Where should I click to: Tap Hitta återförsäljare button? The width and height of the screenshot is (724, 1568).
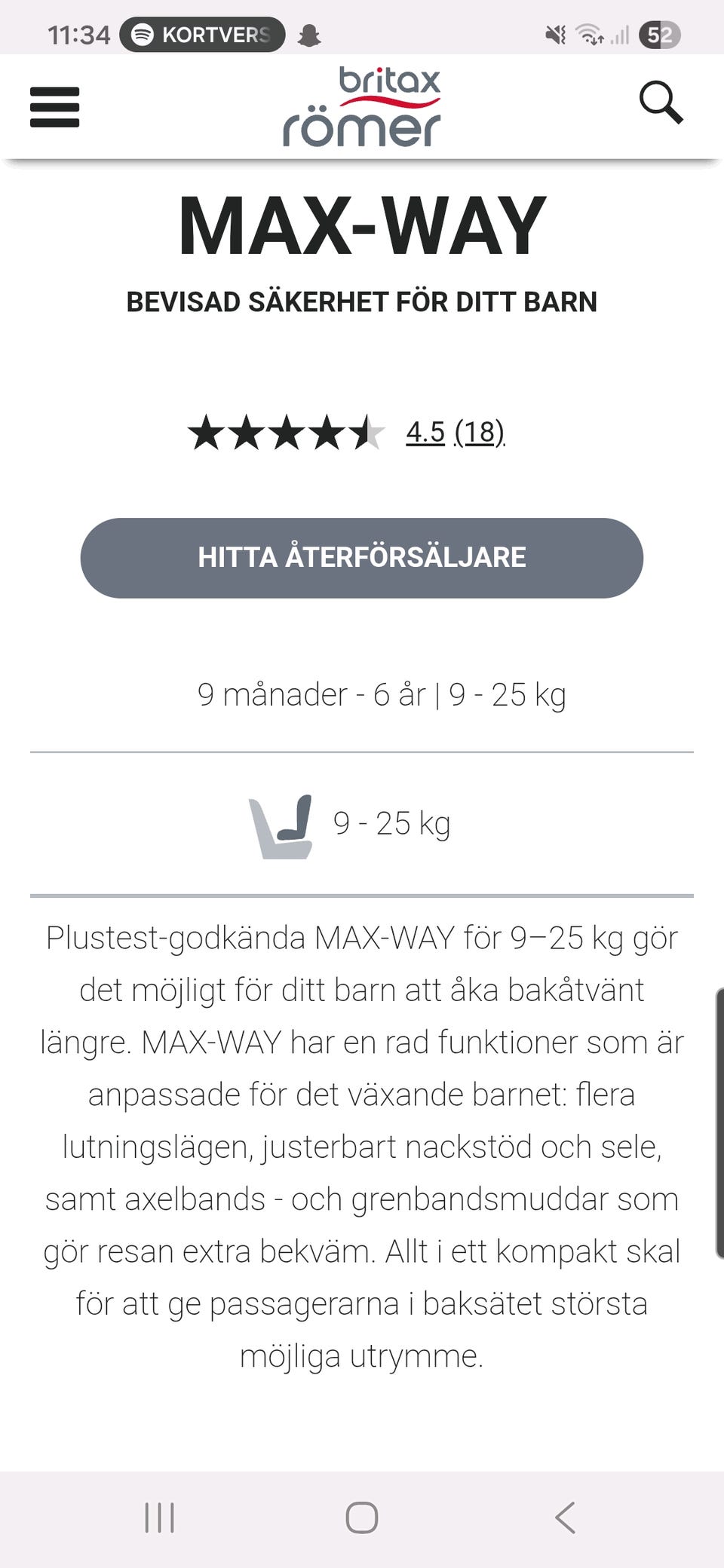pos(362,558)
